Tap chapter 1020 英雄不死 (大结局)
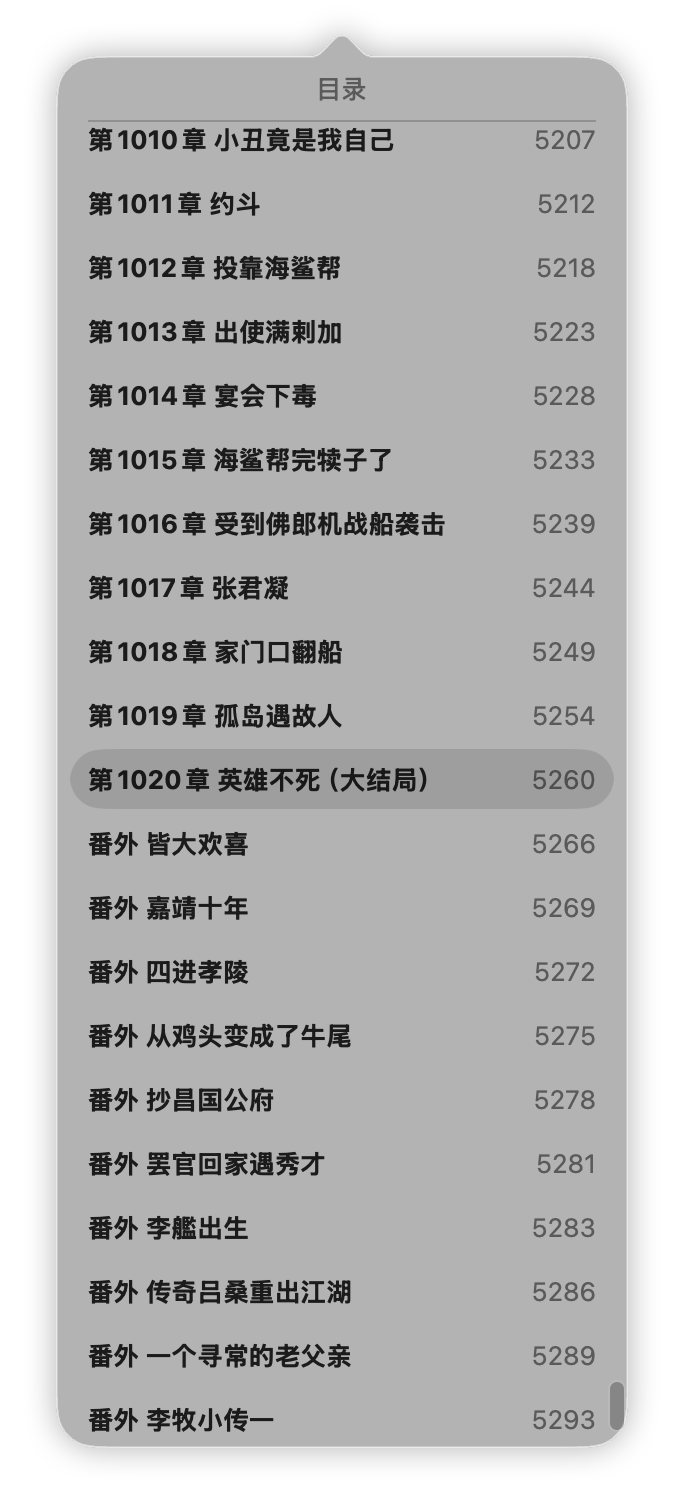 tap(260, 780)
